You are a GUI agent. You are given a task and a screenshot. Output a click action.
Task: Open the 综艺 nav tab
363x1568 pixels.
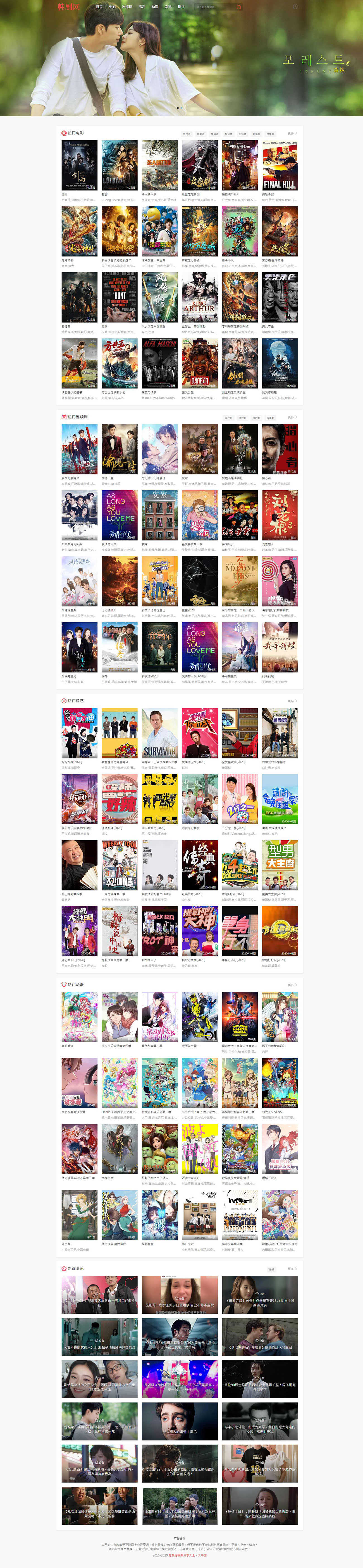click(142, 7)
